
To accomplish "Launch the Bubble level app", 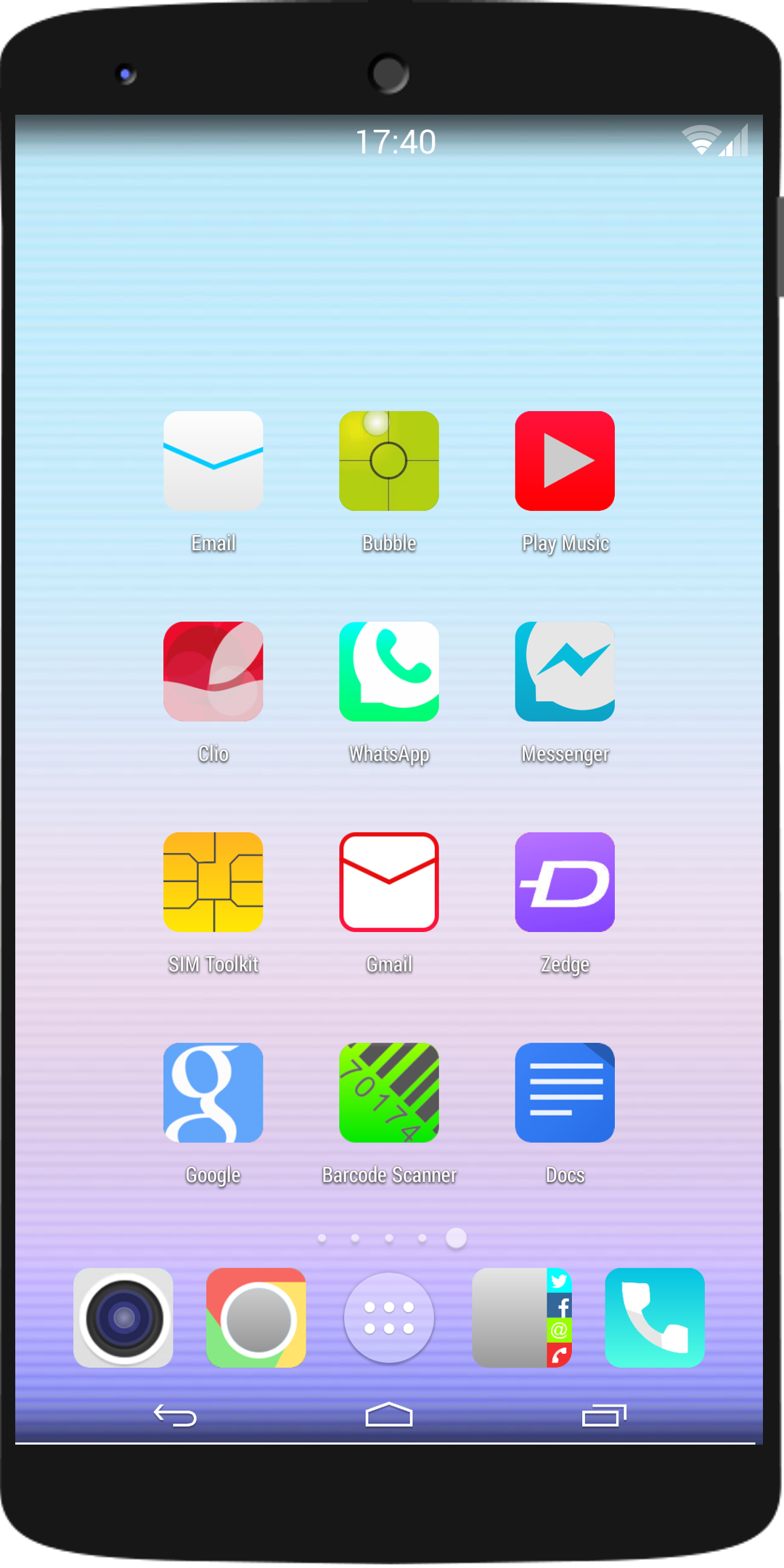I will [388, 461].
